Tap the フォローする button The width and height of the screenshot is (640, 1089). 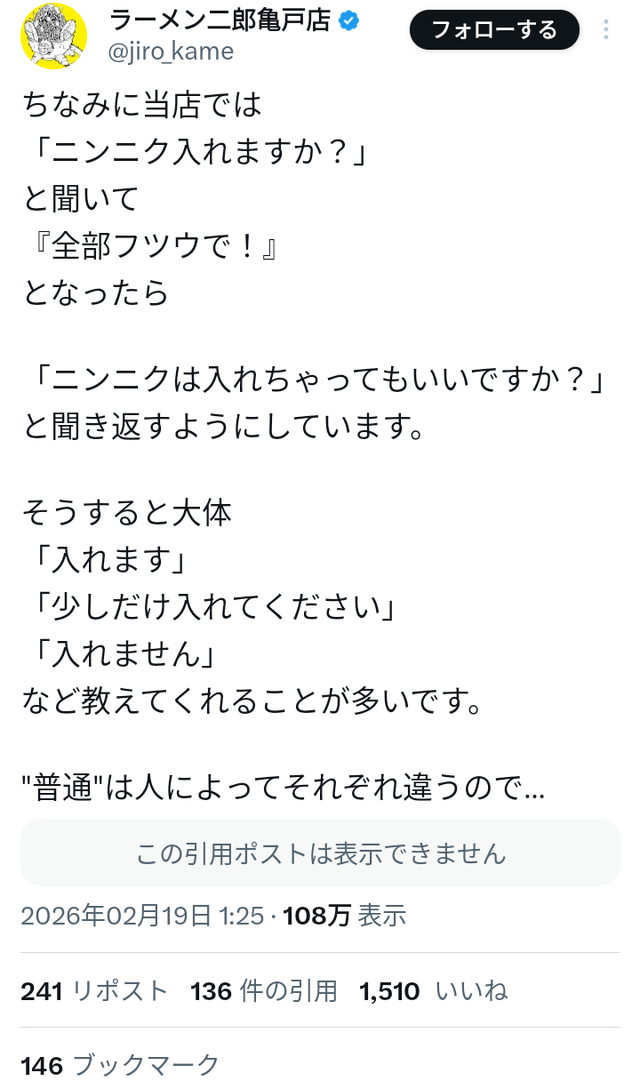[x=494, y=30]
